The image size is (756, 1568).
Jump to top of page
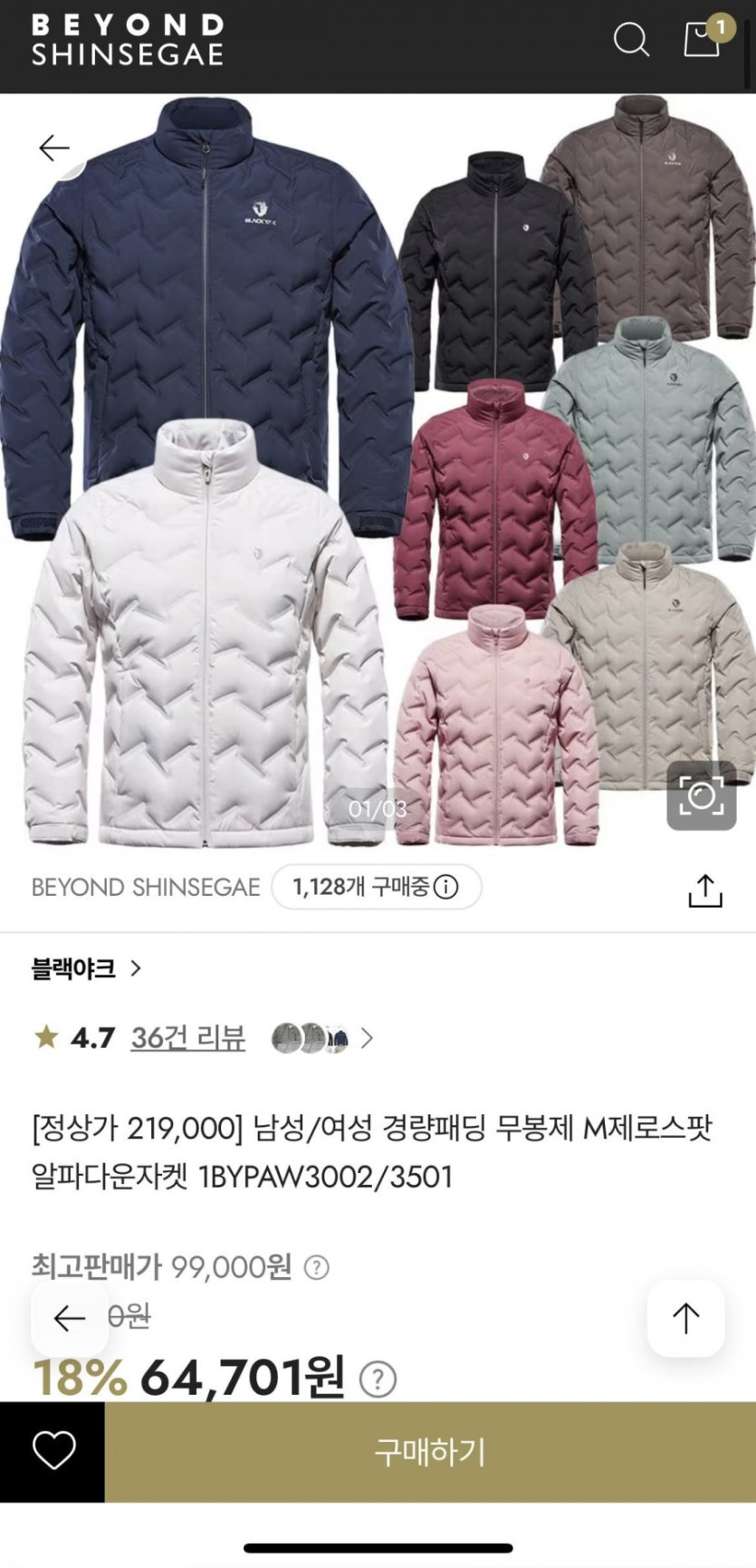685,1318
